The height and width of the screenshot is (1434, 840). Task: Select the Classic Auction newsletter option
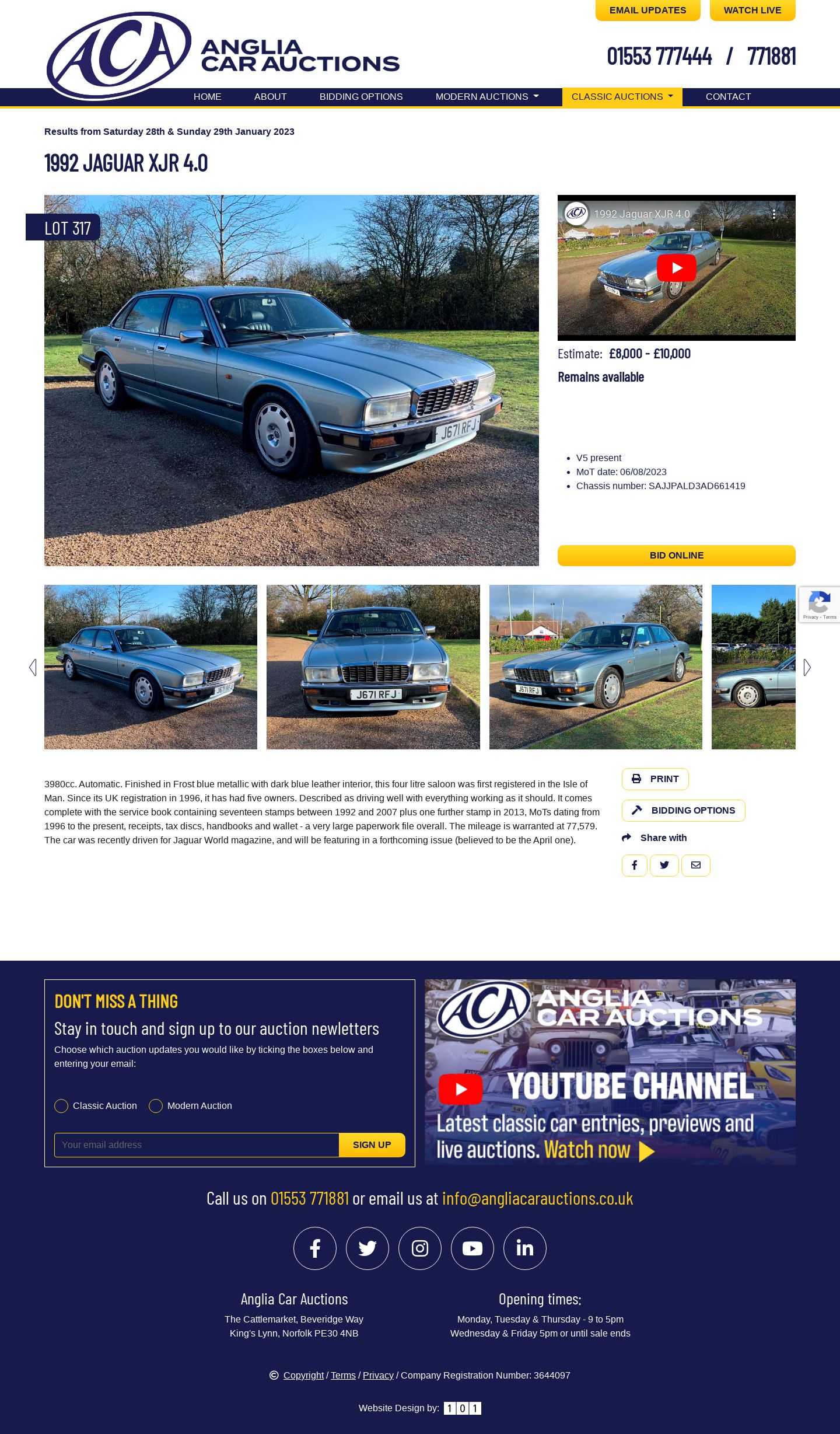61,1106
